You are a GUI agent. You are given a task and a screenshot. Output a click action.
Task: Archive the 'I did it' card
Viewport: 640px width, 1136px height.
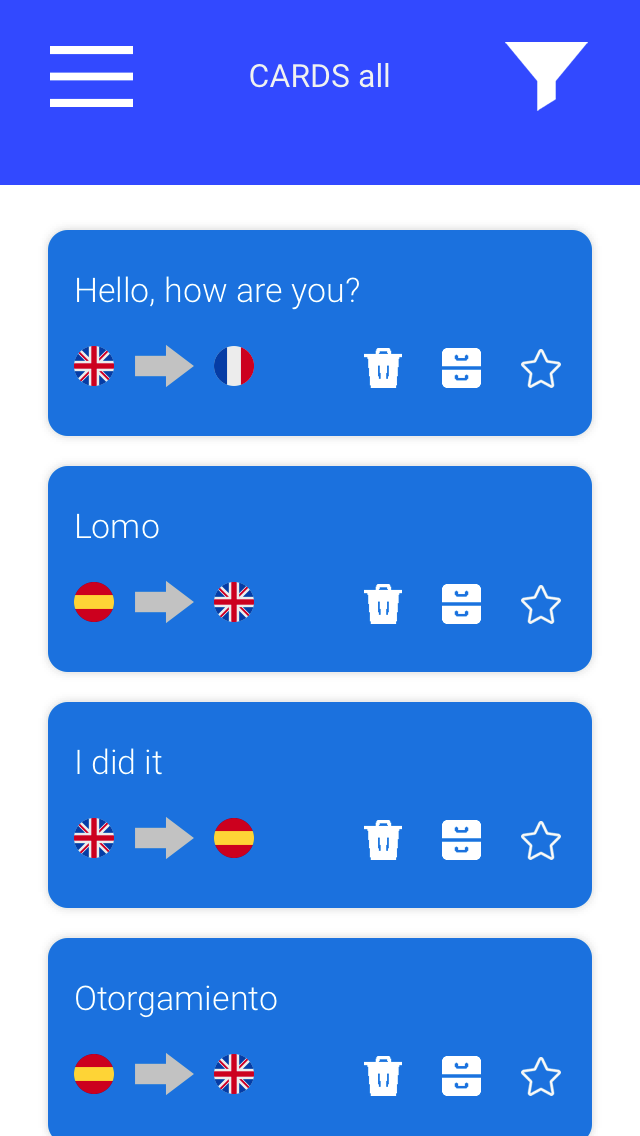462,840
